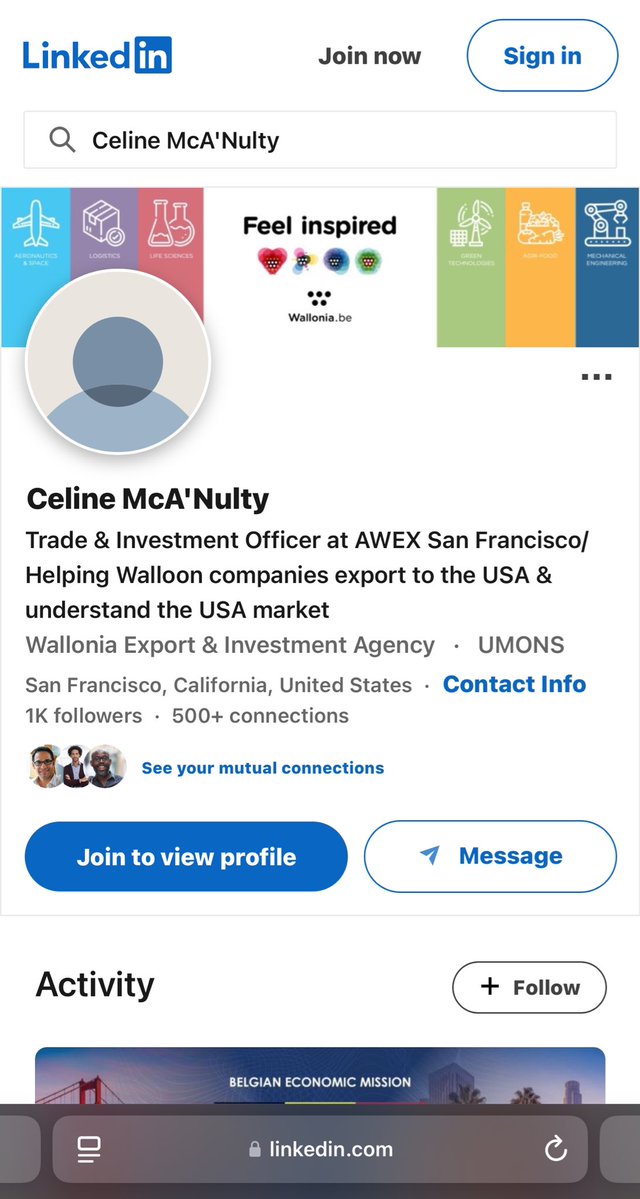Image resolution: width=640 pixels, height=1199 pixels.
Task: Tap the Sign in button
Action: click(542, 56)
